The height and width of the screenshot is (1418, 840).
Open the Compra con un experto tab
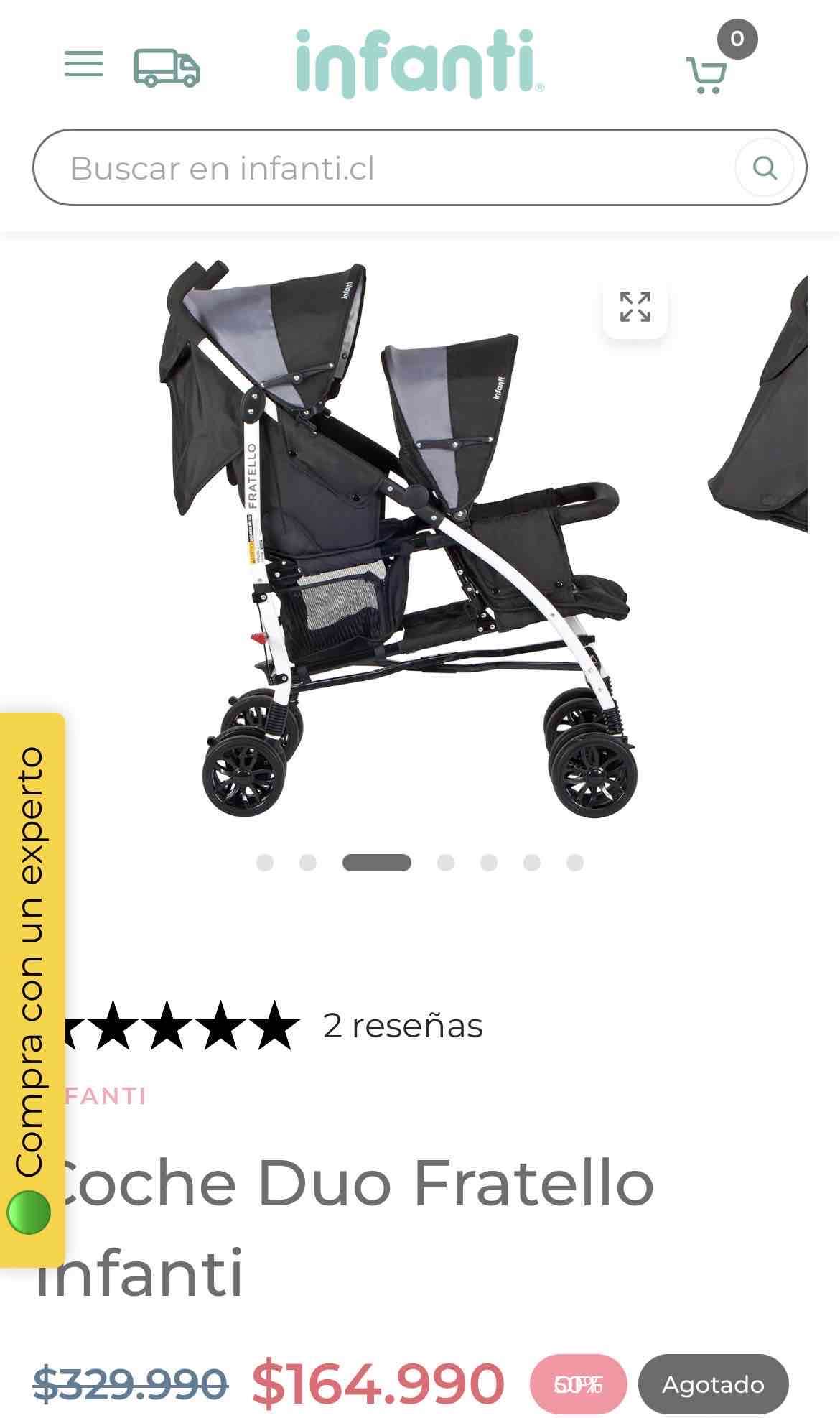pos(32,993)
